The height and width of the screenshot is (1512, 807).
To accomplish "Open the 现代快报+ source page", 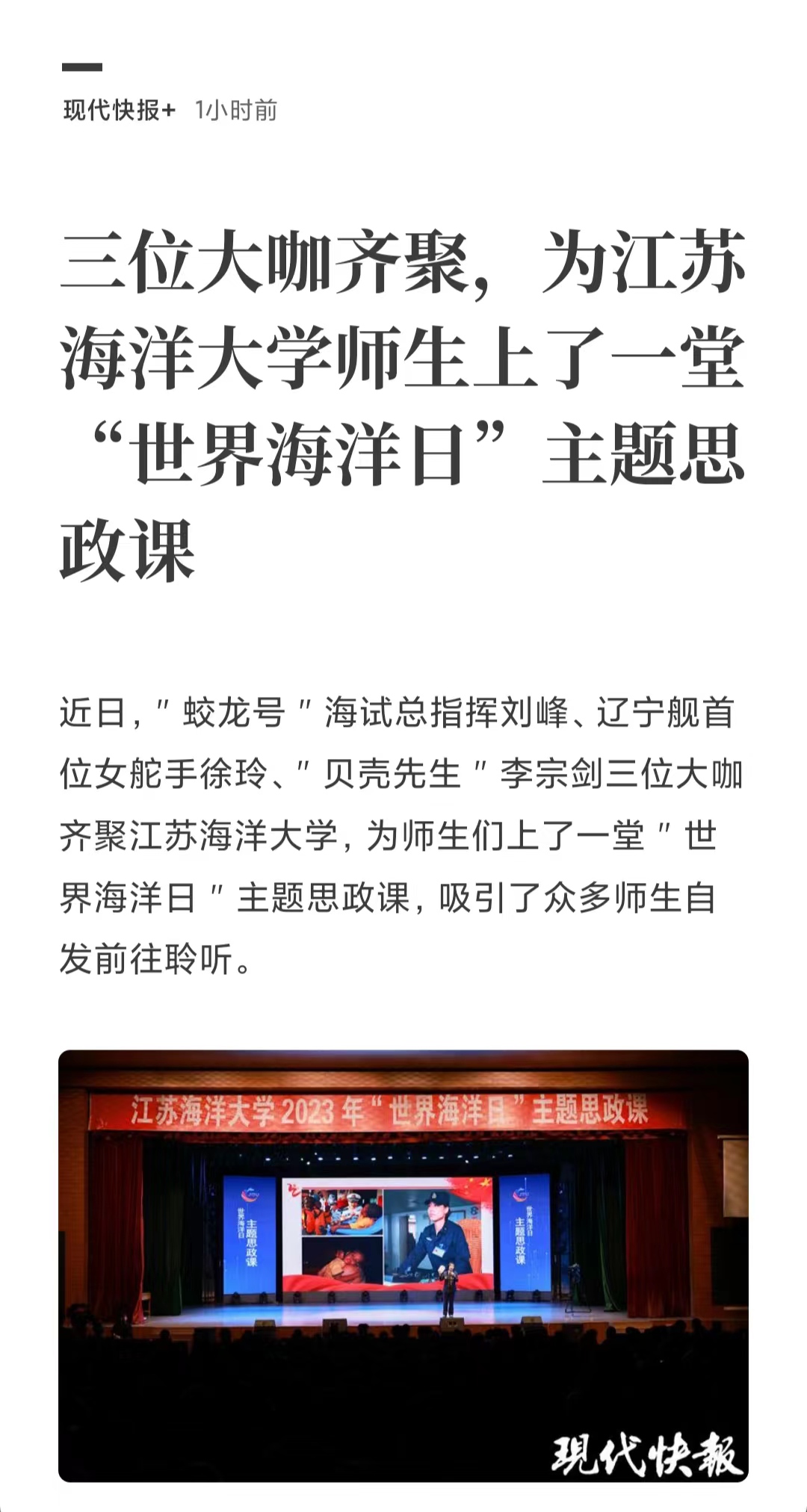I will coord(119,111).
